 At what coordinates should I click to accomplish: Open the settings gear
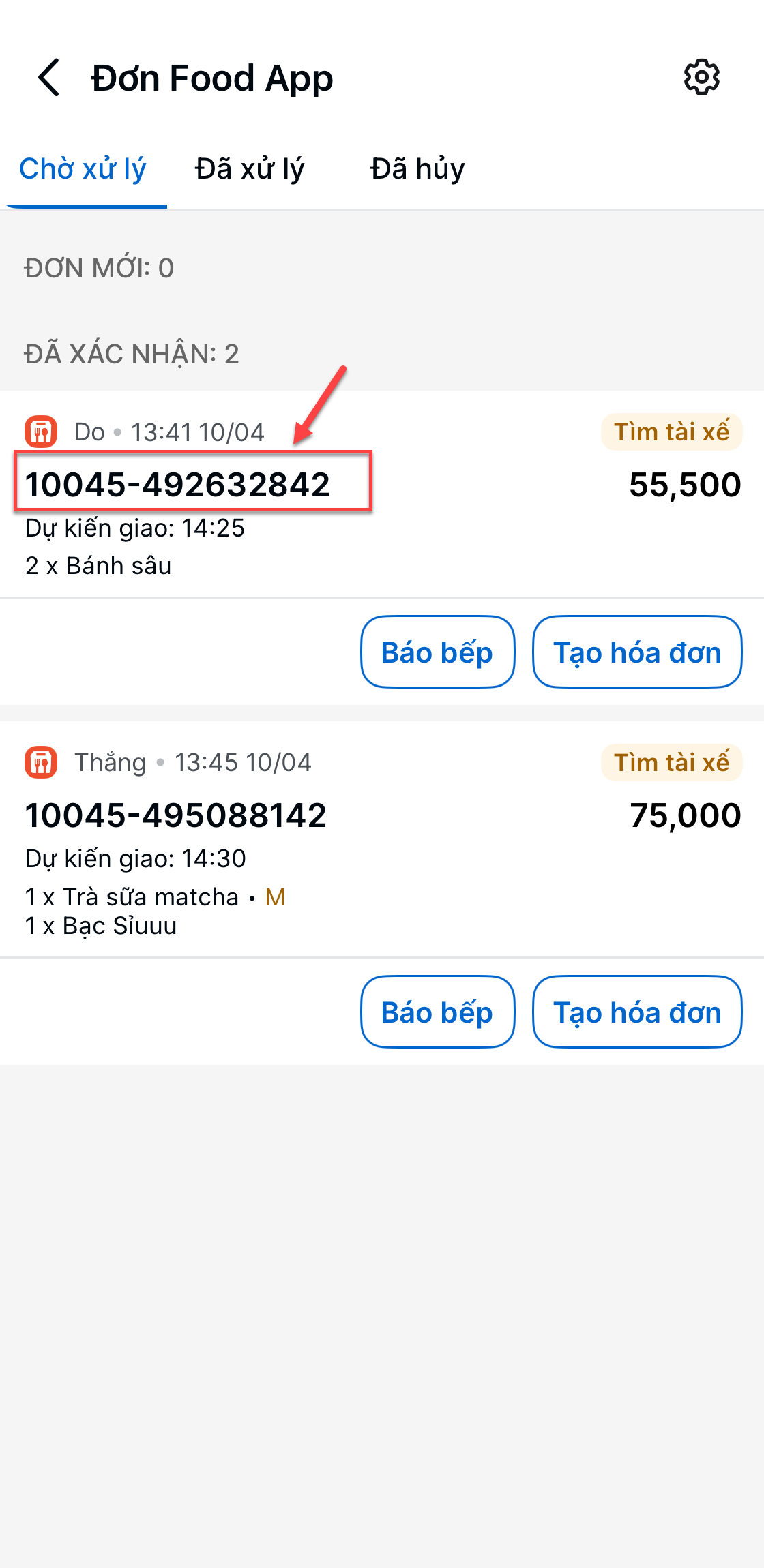point(702,77)
